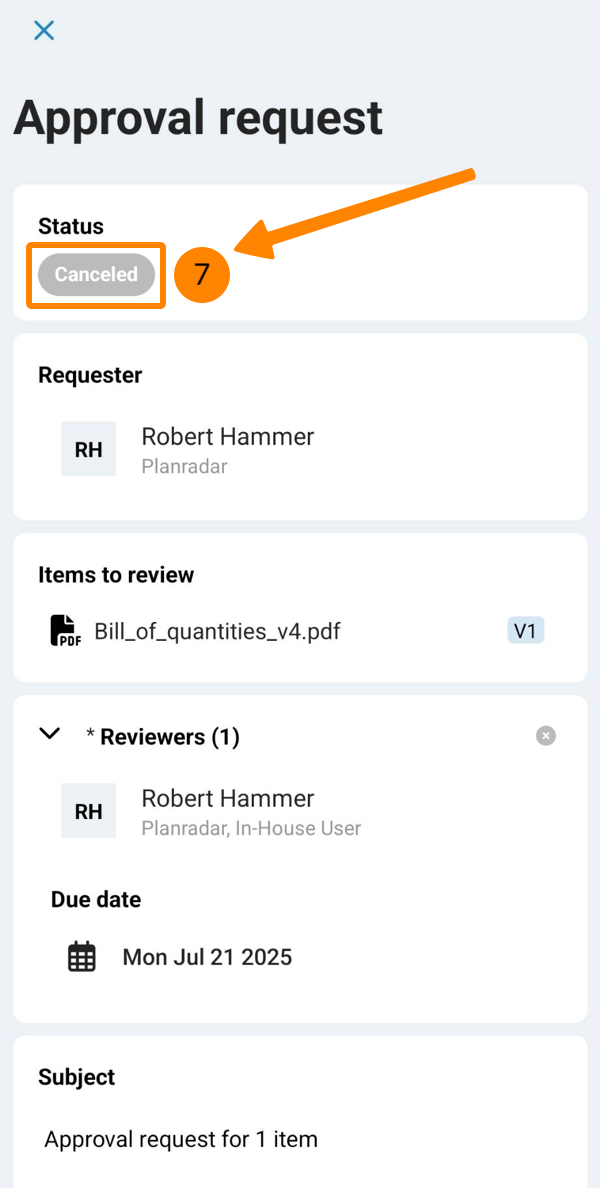The image size is (600, 1188).
Task: Open Bill_of_quantities_v4.pdf
Action: pyautogui.click(x=217, y=631)
